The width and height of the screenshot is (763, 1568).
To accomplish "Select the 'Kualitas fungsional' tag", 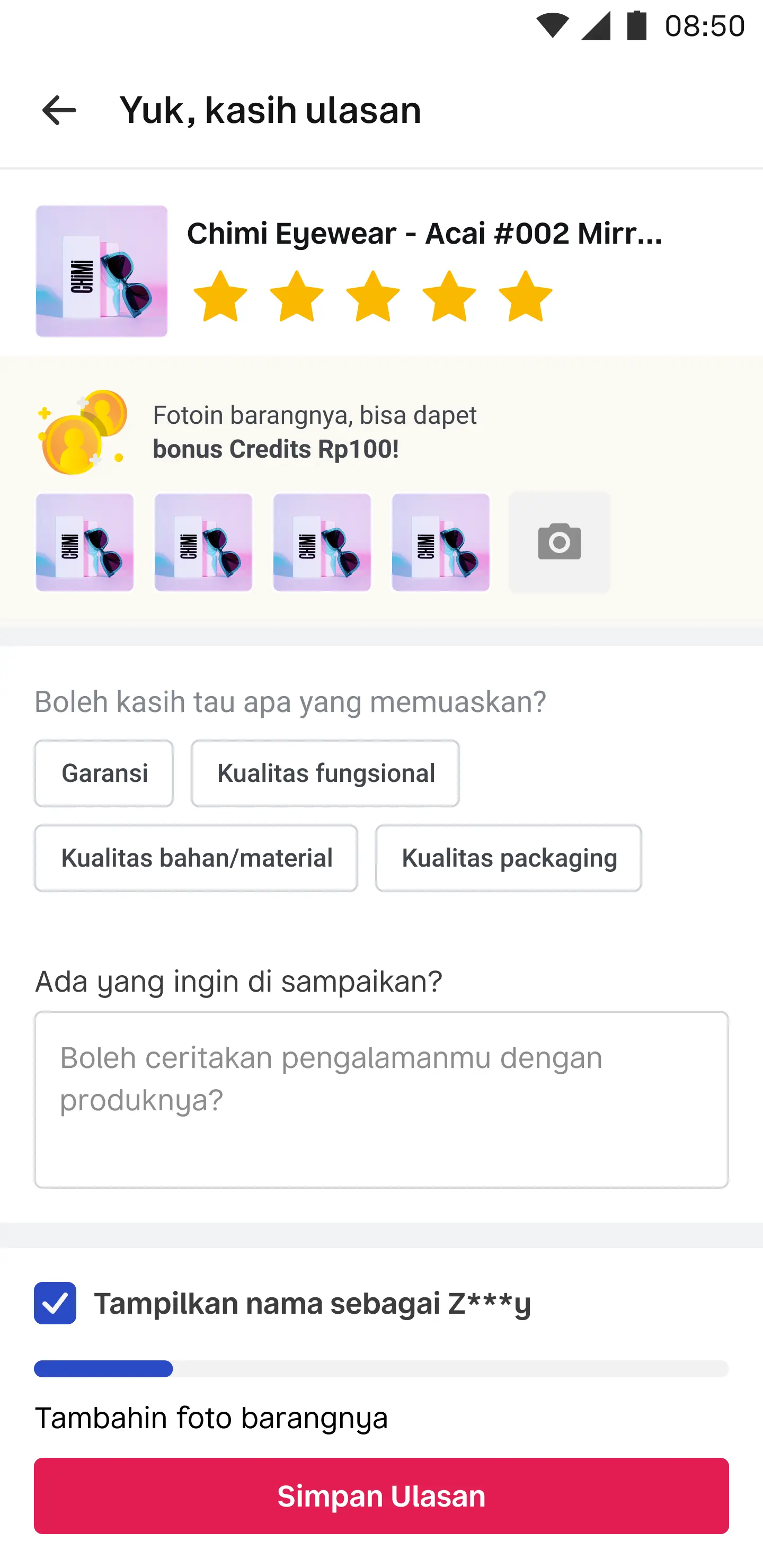I will [325, 772].
